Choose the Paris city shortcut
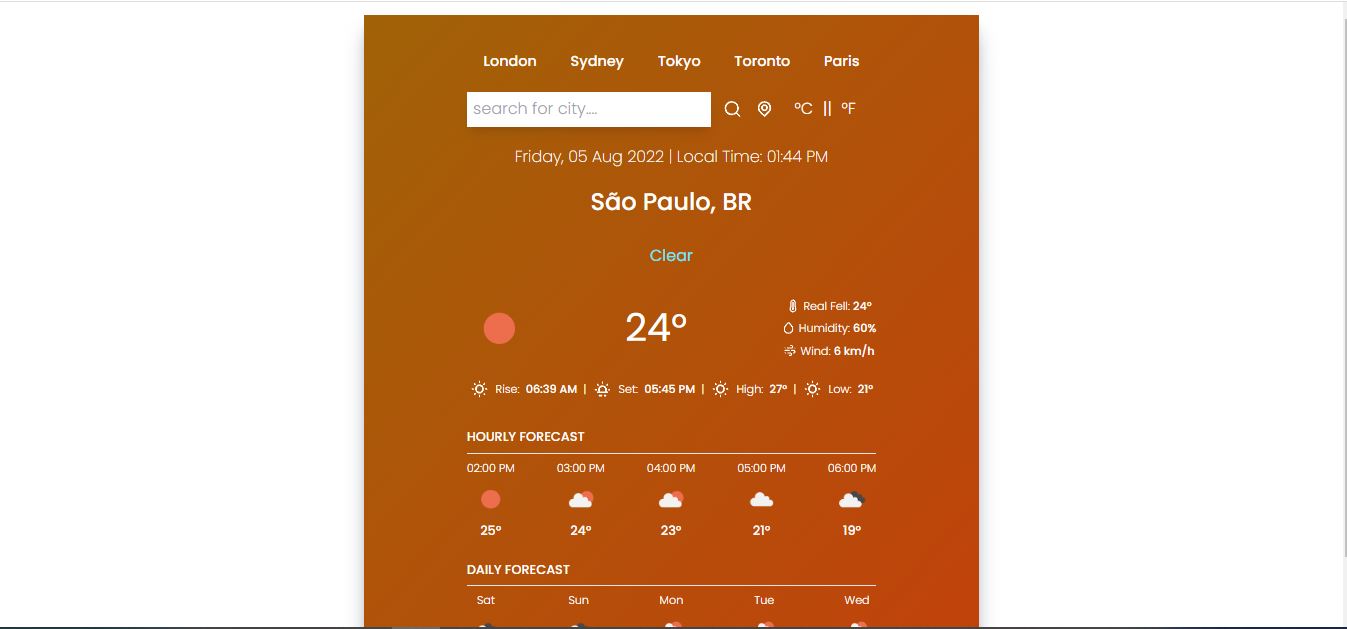This screenshot has width=1347, height=629. tap(841, 61)
